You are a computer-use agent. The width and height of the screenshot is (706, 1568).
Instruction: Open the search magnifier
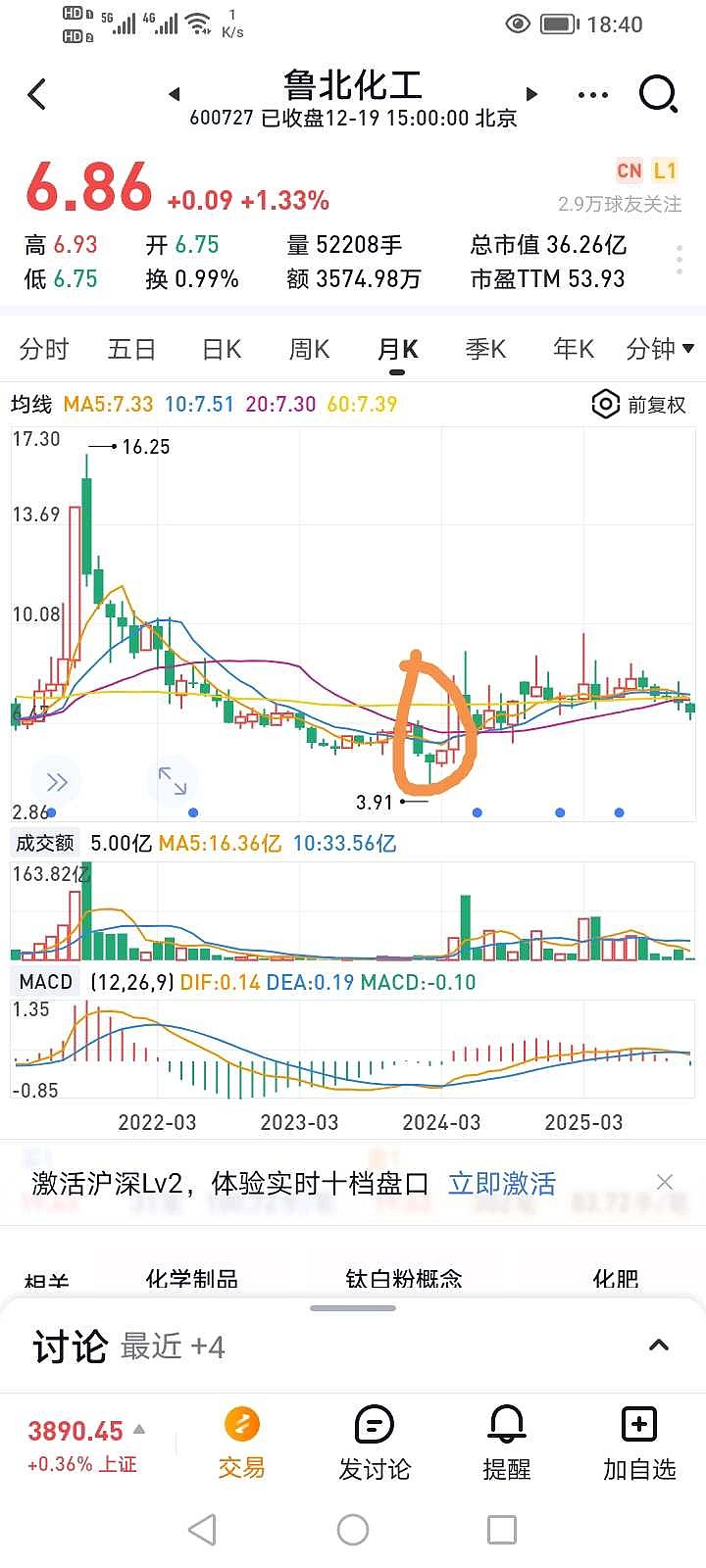pos(658,94)
